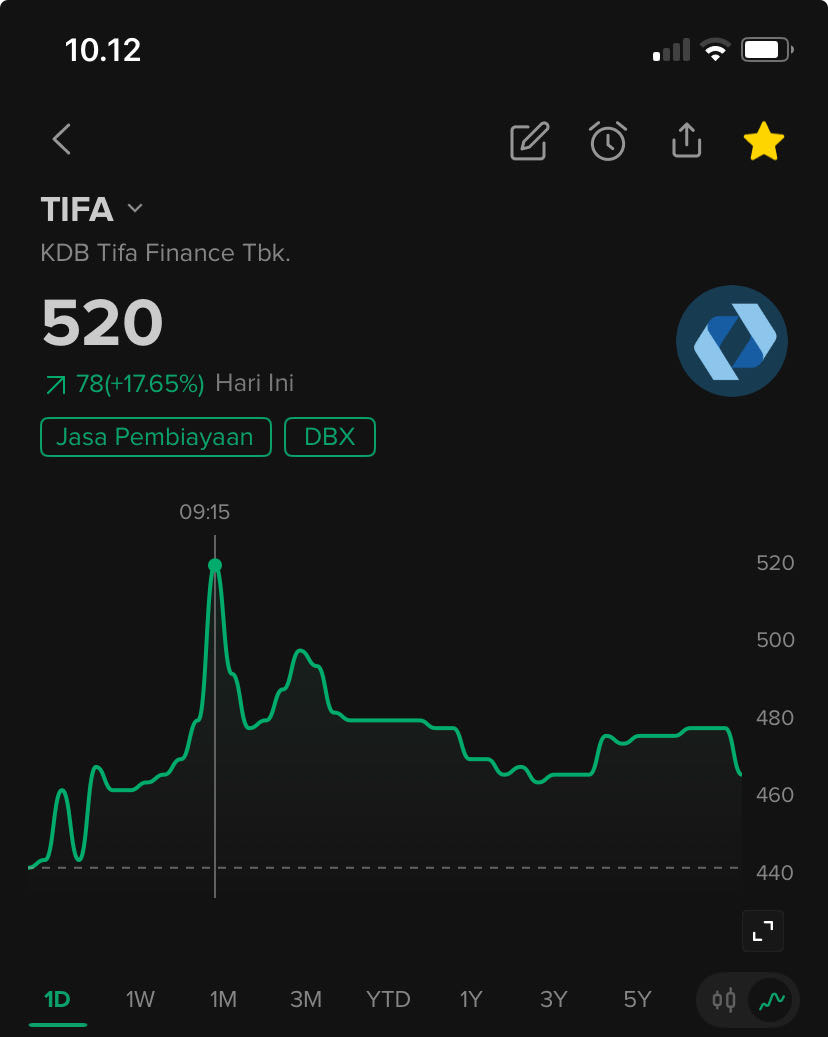Tap the share icon

tap(686, 141)
